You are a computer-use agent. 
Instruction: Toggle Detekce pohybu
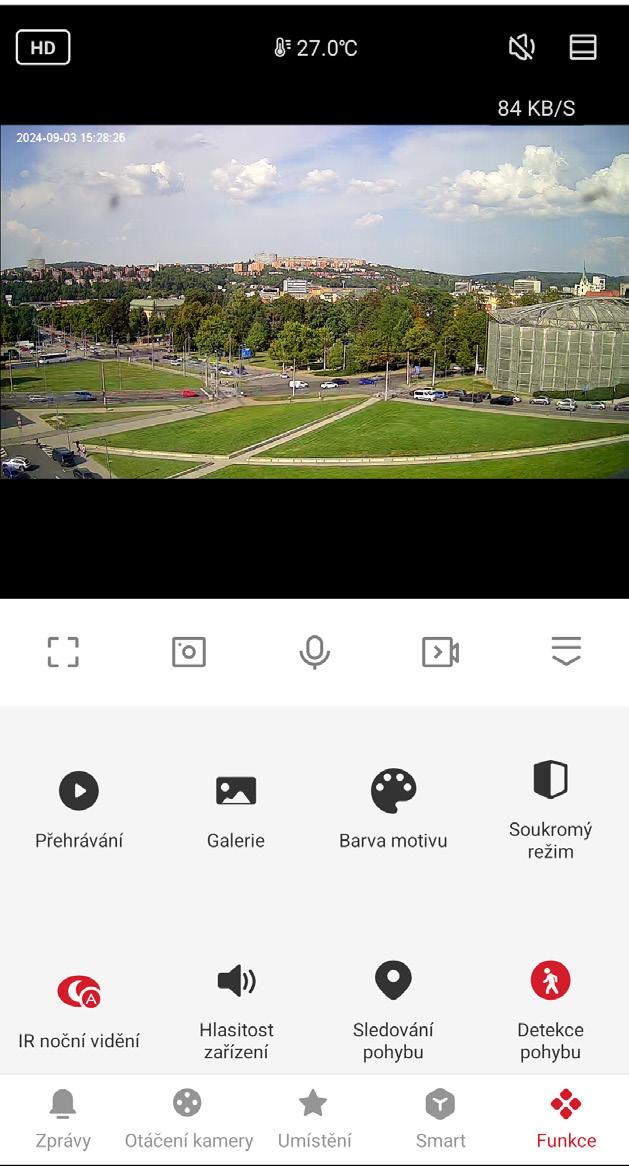(x=550, y=982)
